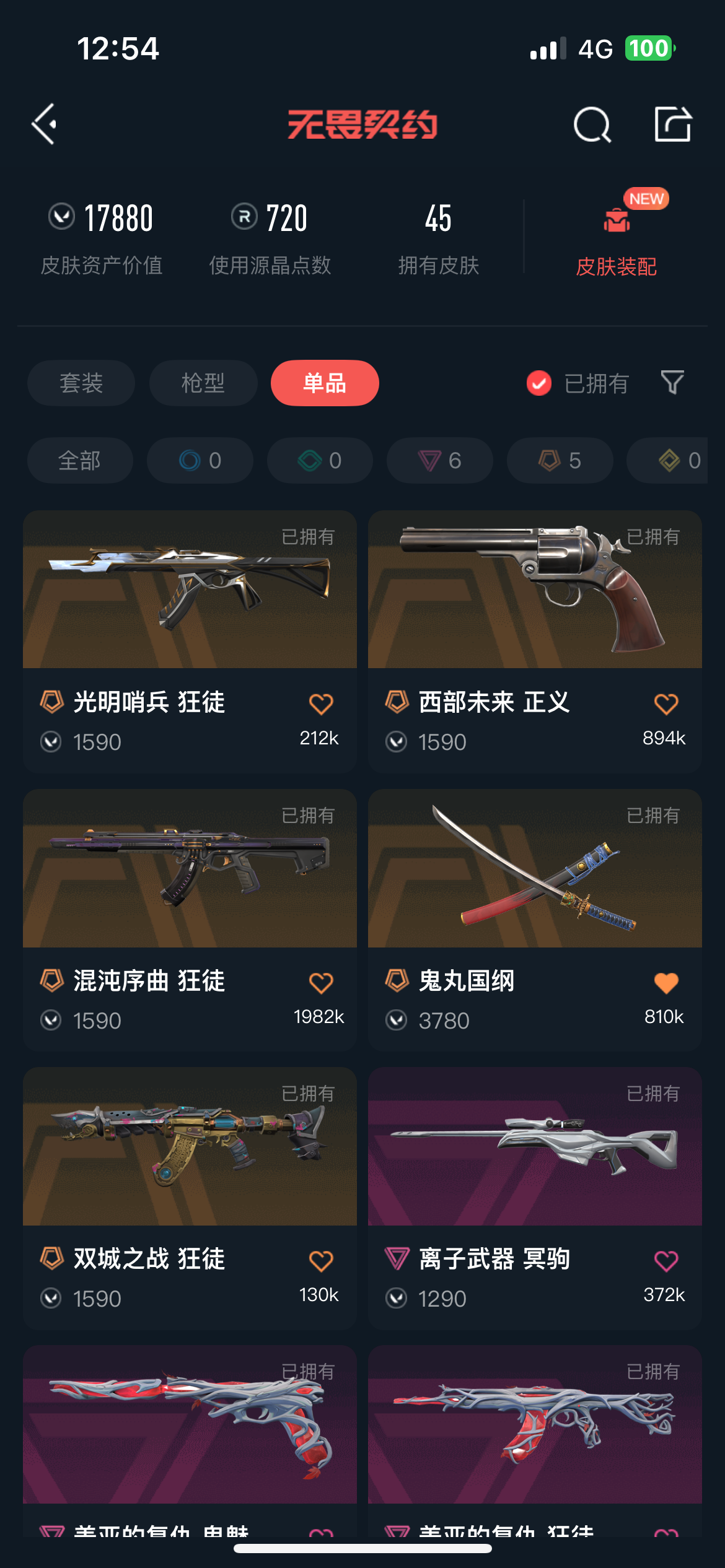Select the 单品 tab

pos(325,383)
